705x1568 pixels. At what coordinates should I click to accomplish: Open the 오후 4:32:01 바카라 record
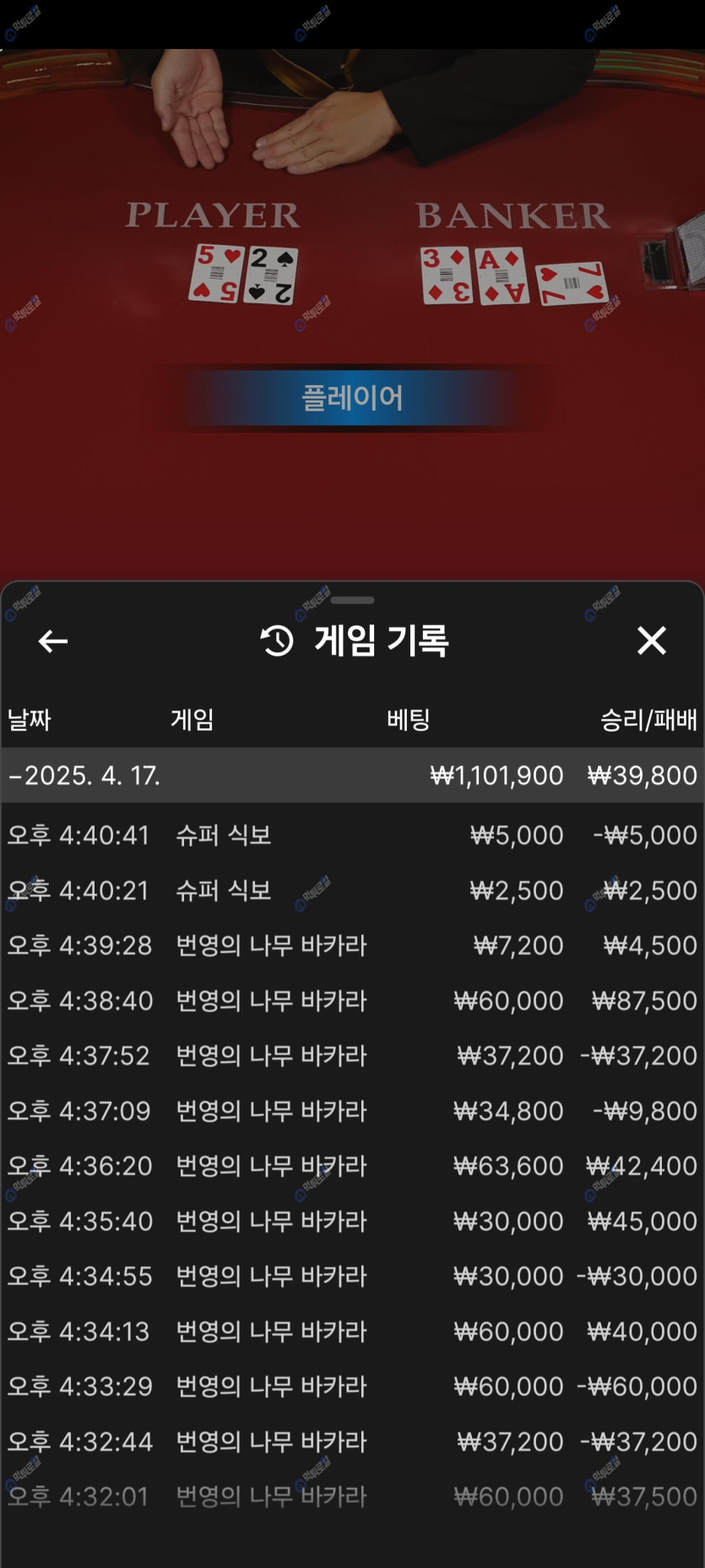click(x=352, y=1496)
